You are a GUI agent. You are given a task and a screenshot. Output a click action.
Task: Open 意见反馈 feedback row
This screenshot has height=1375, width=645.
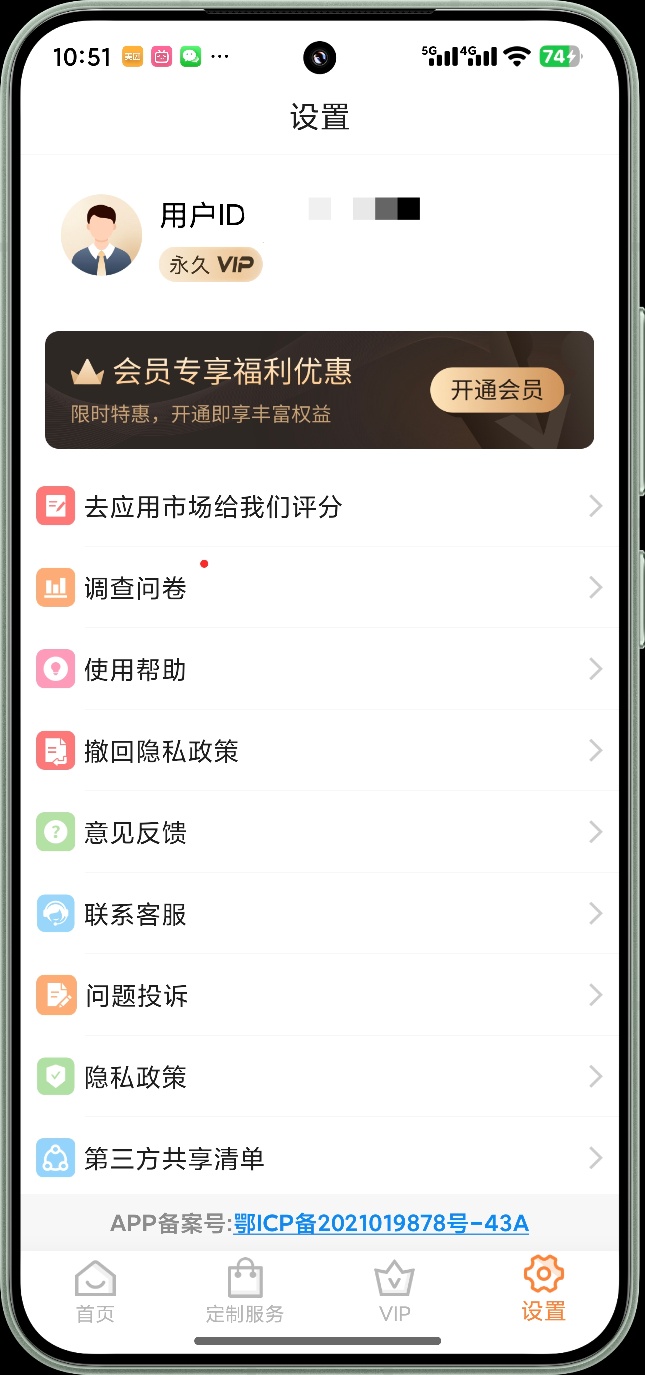(320, 832)
